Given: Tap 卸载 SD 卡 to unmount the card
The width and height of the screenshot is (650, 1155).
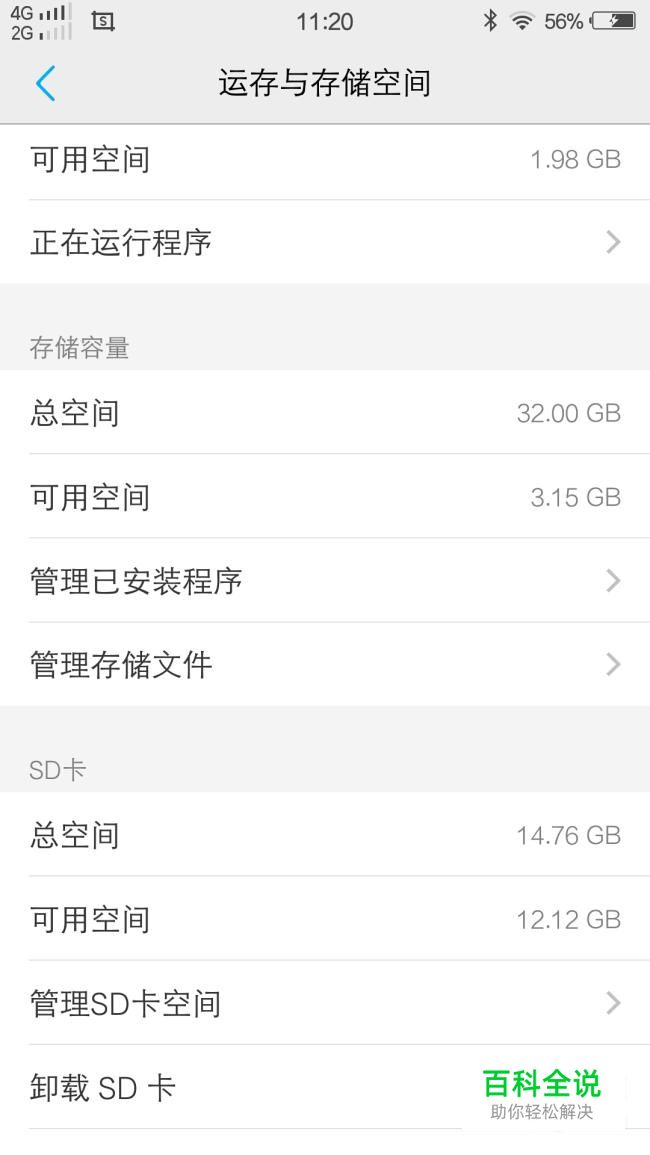Looking at the screenshot, I should [325, 1087].
